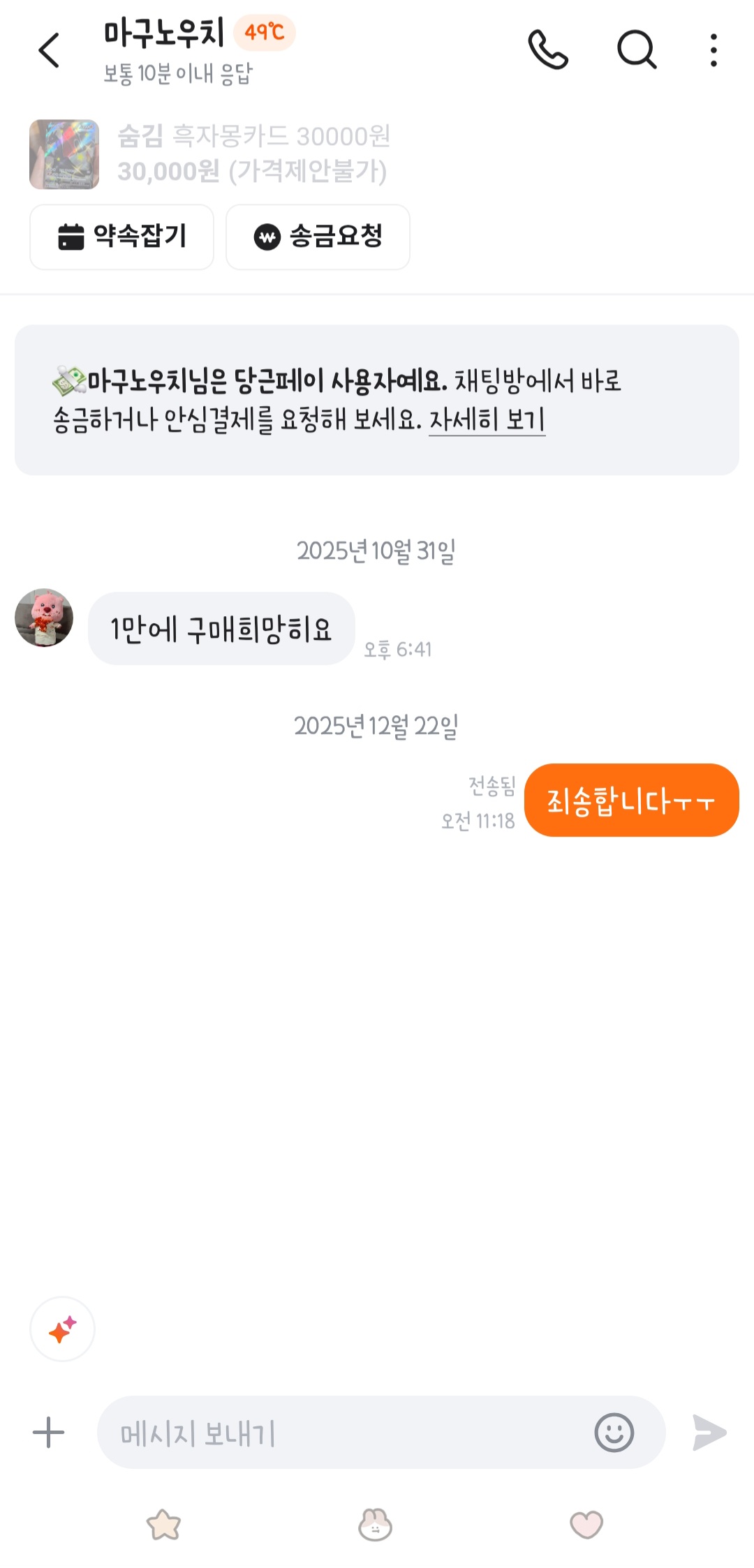Search within this chat
Screen dimensions: 754x1568
click(637, 50)
